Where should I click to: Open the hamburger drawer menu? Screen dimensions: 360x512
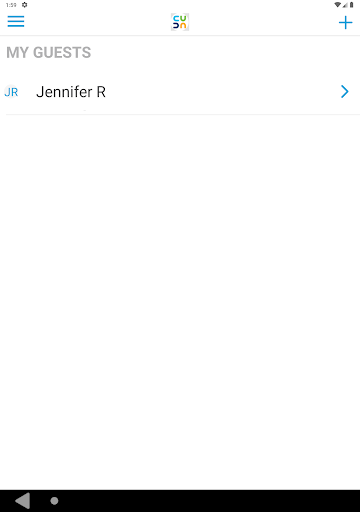tap(16, 22)
